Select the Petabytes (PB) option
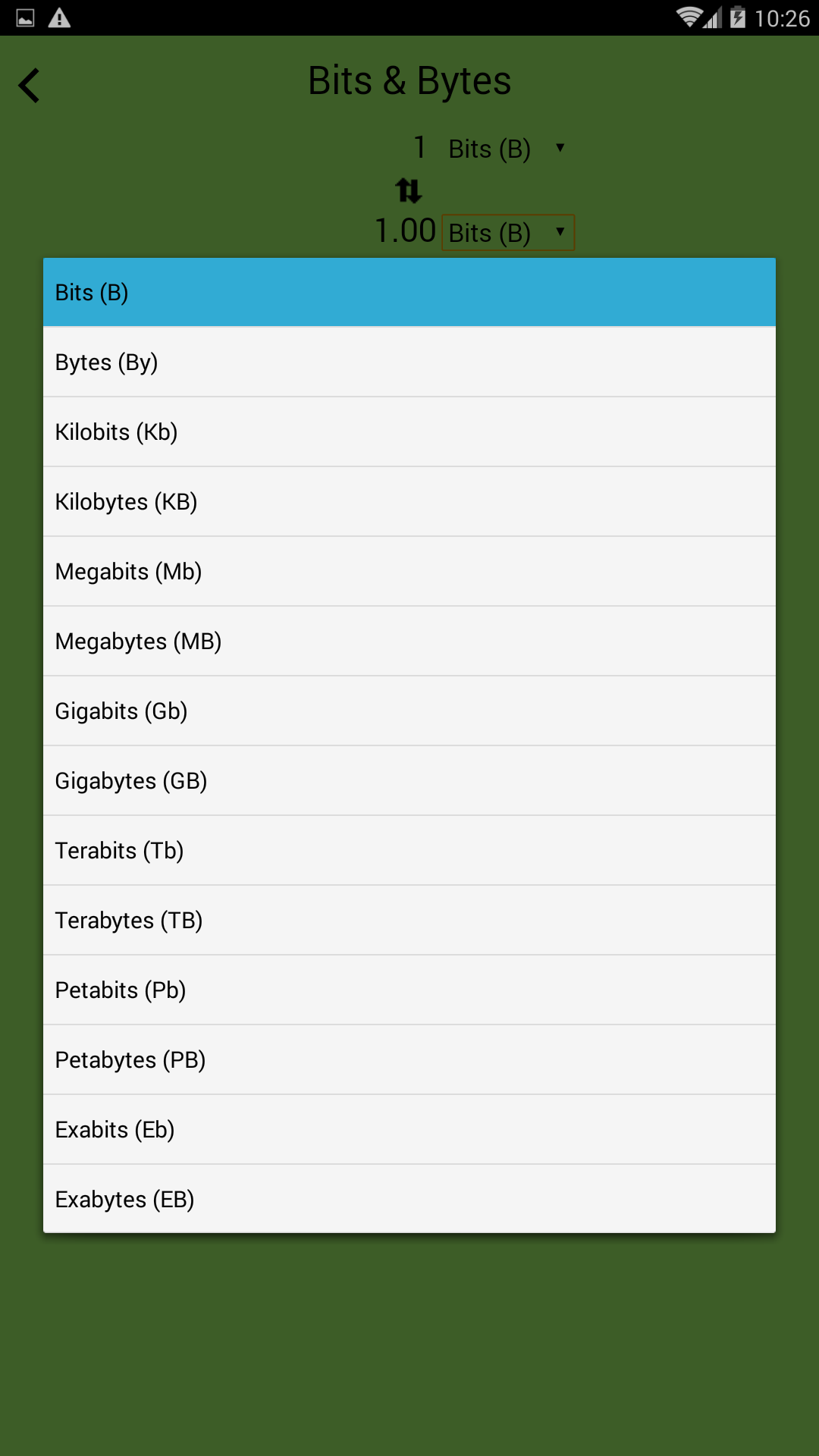The image size is (819, 1456). pyautogui.click(x=409, y=1060)
